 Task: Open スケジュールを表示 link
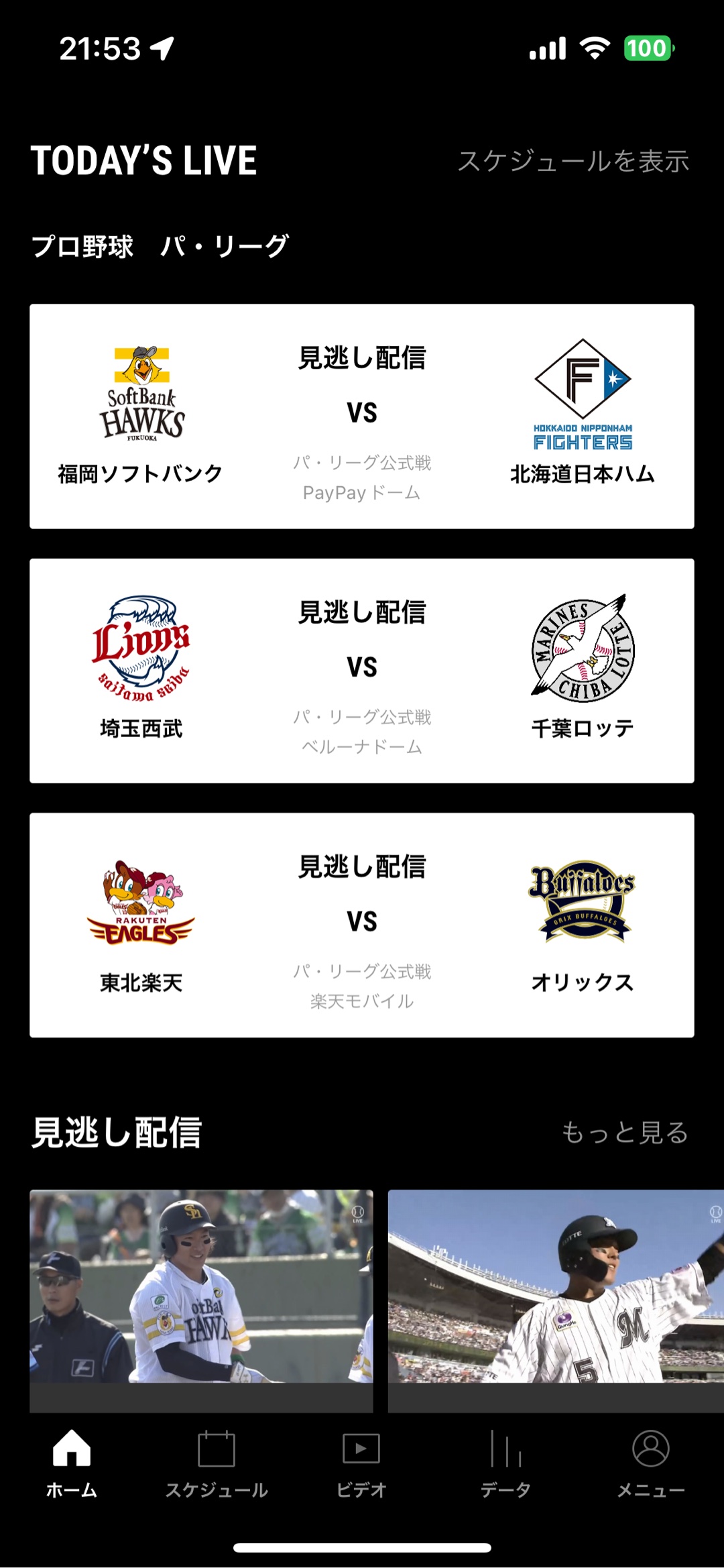[x=573, y=161]
